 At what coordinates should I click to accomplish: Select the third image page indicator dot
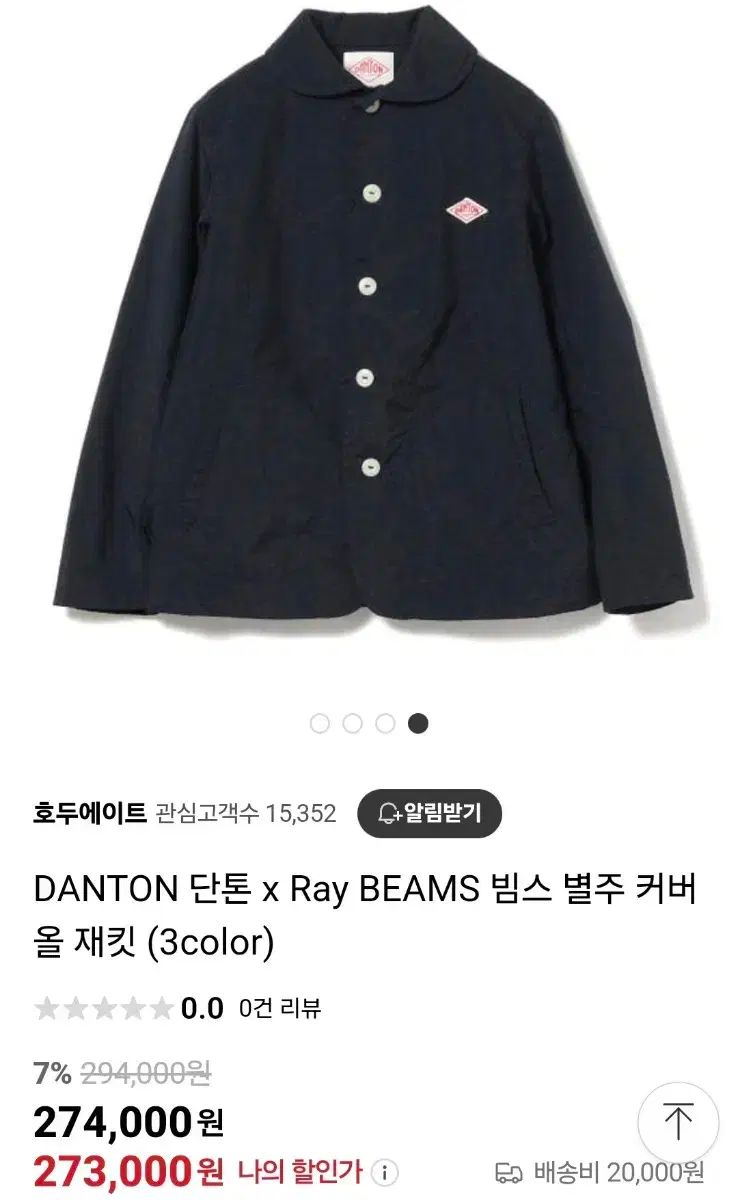click(x=386, y=723)
